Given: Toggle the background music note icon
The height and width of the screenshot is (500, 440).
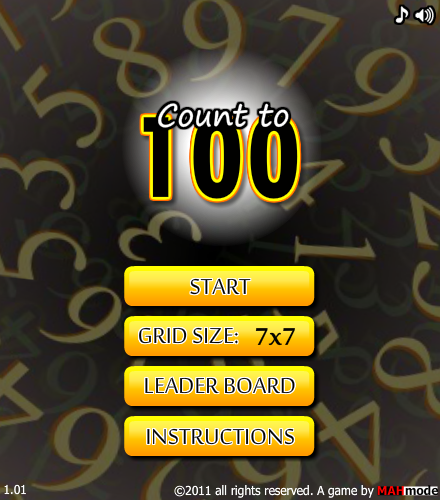Looking at the screenshot, I should (402, 15).
